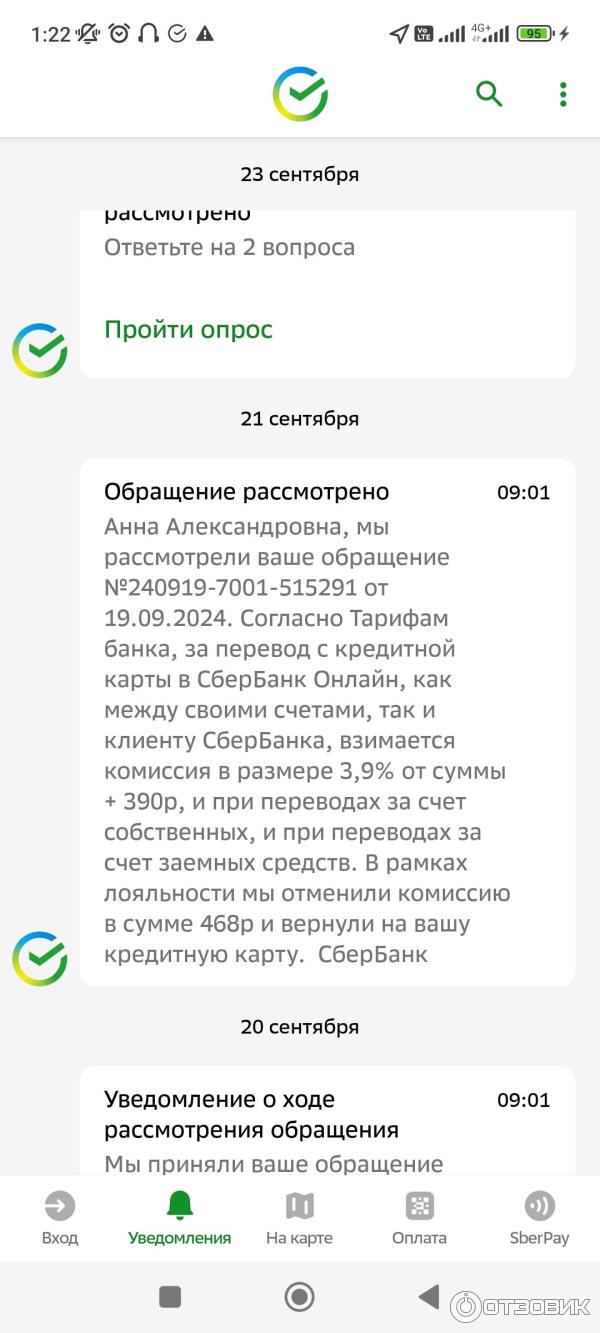Go to the system home screen
600x1333 pixels.
tap(299, 1297)
